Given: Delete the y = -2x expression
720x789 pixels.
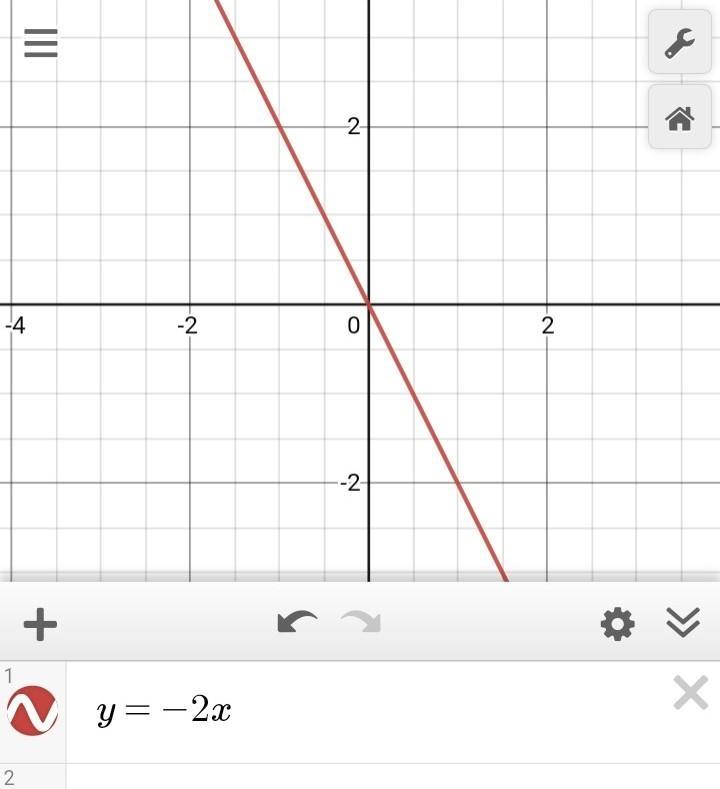Looking at the screenshot, I should pos(690,692).
